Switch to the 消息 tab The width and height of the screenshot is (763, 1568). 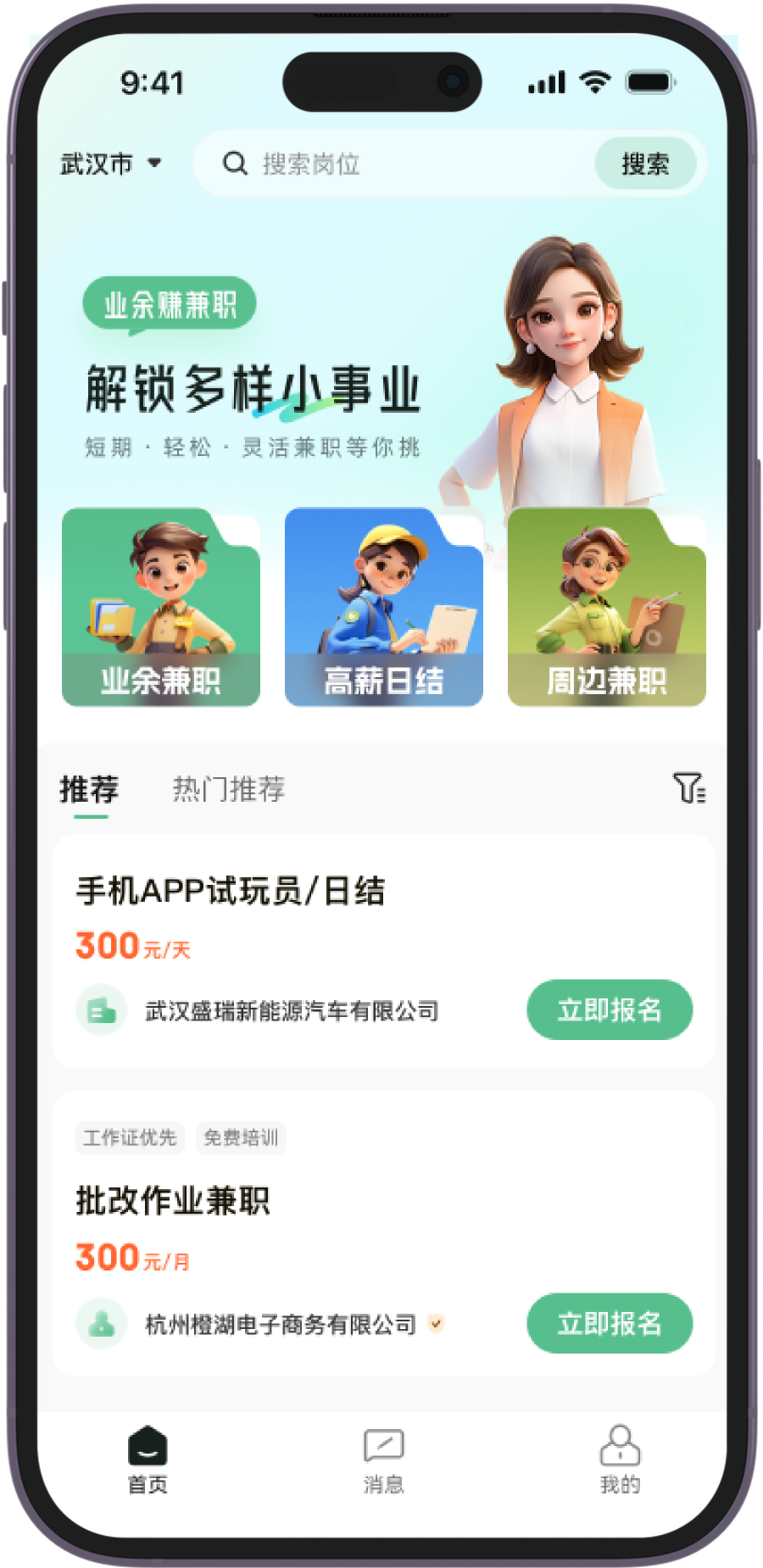(x=383, y=1460)
